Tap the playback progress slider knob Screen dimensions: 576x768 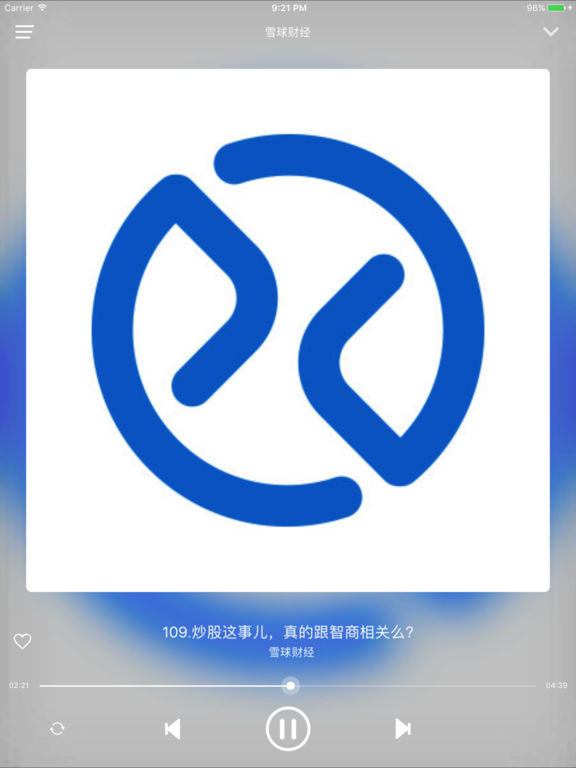click(x=290, y=685)
